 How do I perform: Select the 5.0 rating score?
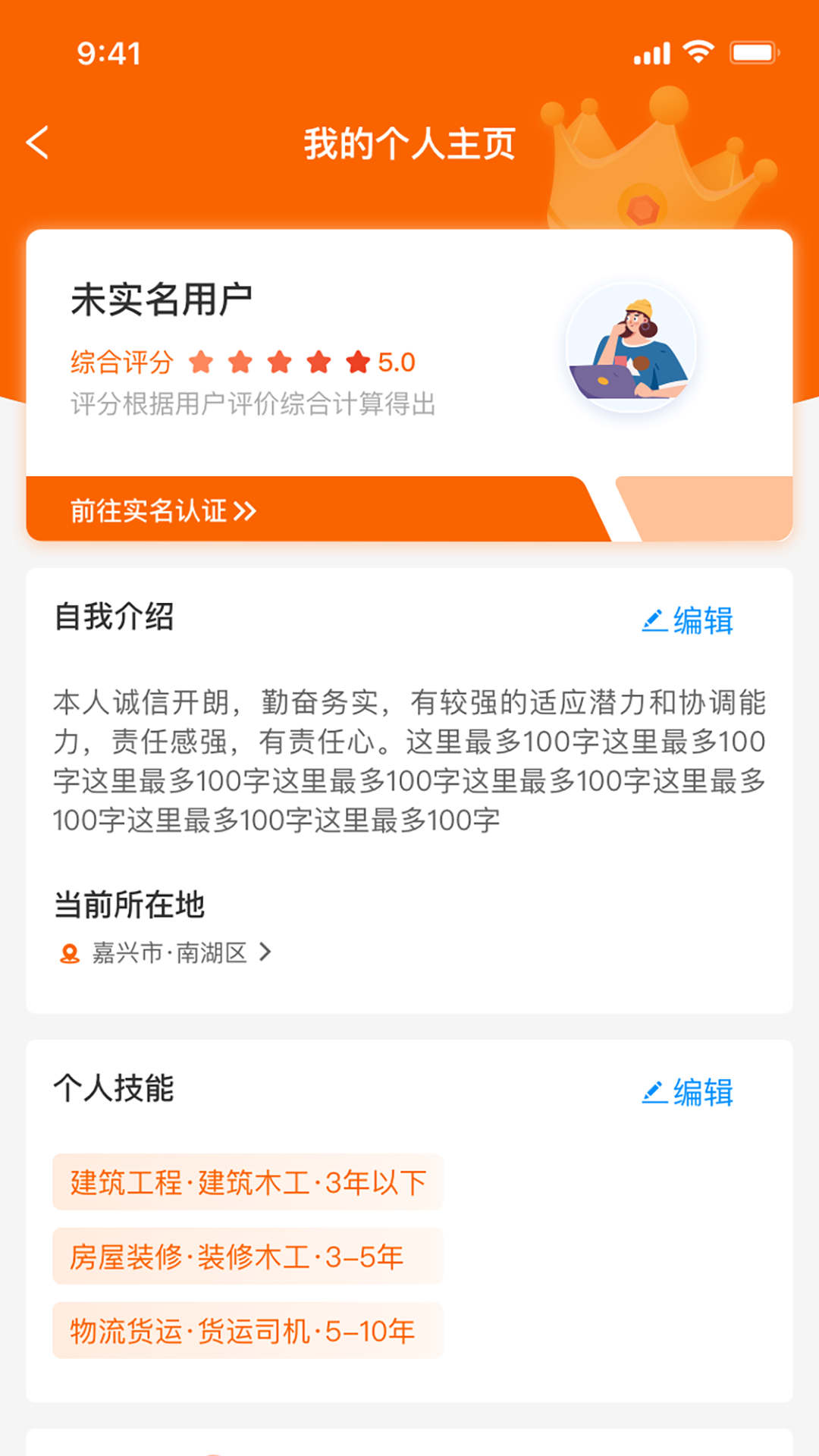tap(395, 362)
